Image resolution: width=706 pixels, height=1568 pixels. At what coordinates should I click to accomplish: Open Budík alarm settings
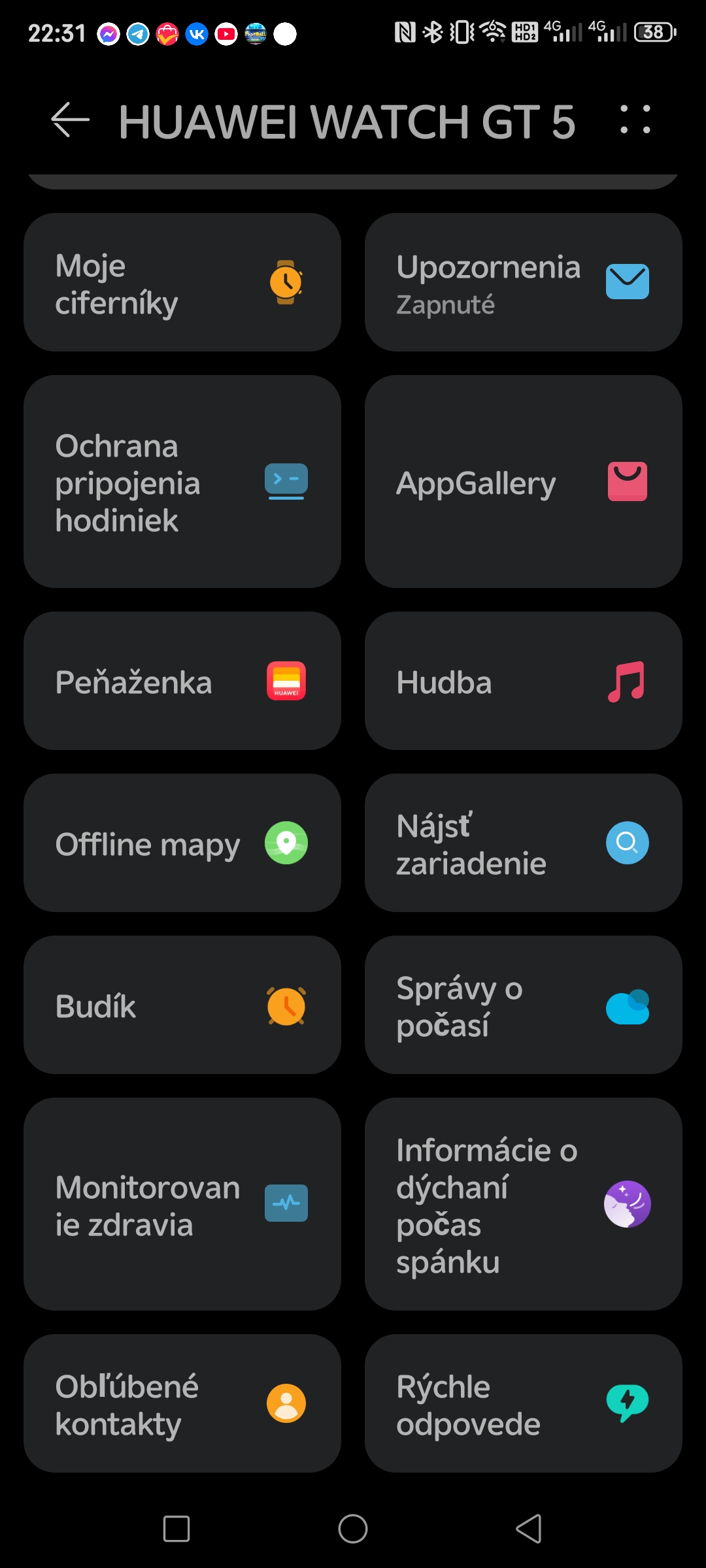(x=182, y=1005)
